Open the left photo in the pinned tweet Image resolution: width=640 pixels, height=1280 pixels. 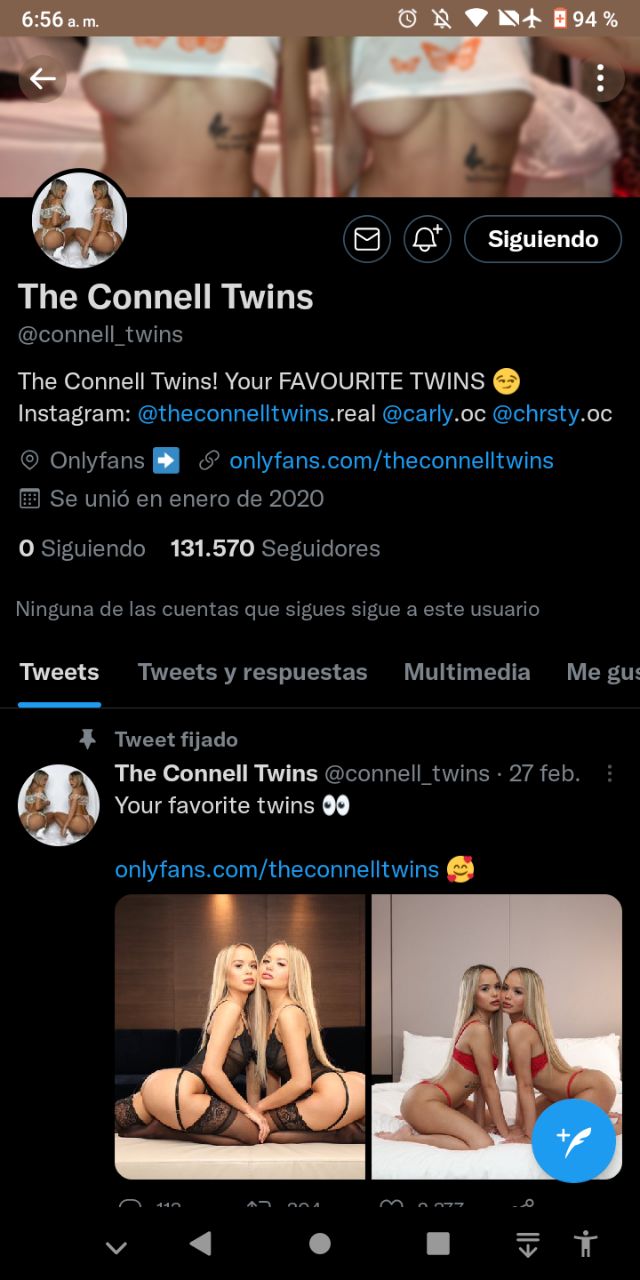click(x=240, y=1036)
